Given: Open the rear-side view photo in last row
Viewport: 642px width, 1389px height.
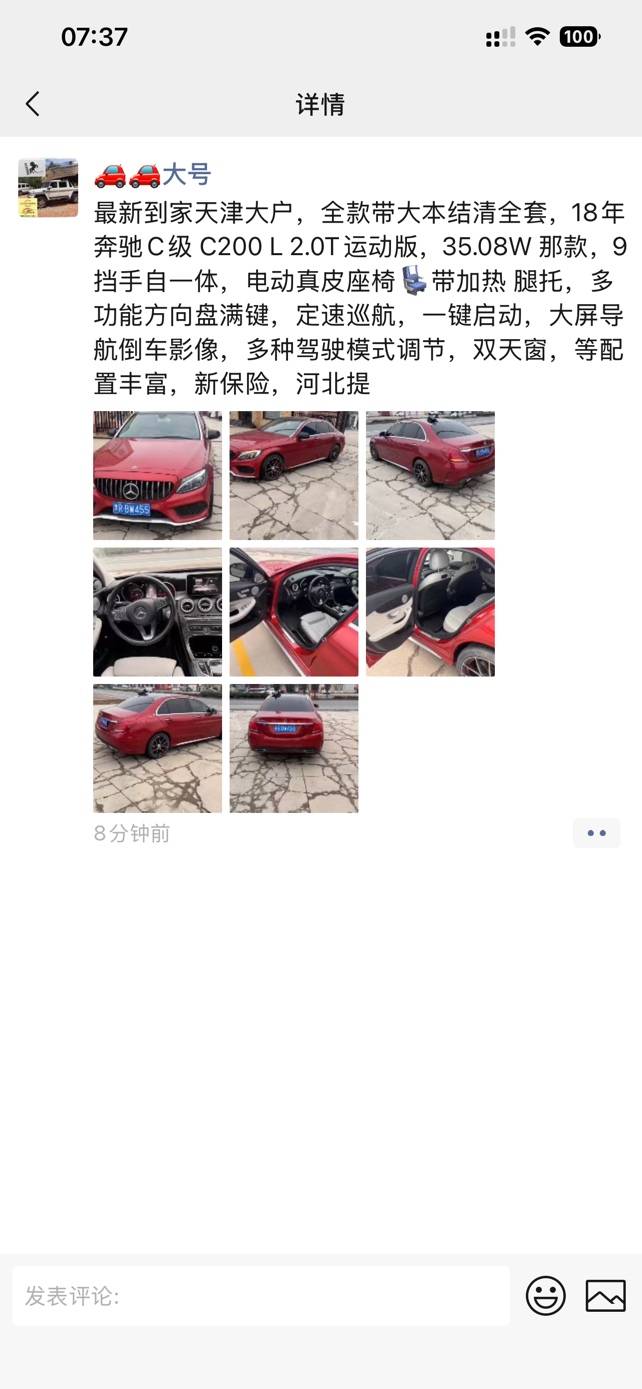Looking at the screenshot, I should [157, 748].
